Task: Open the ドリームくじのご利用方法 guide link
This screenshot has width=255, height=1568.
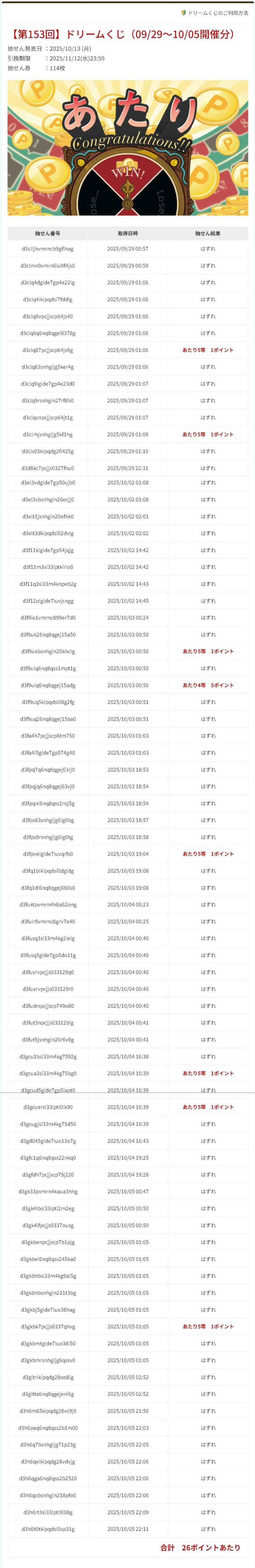Action: tap(217, 13)
